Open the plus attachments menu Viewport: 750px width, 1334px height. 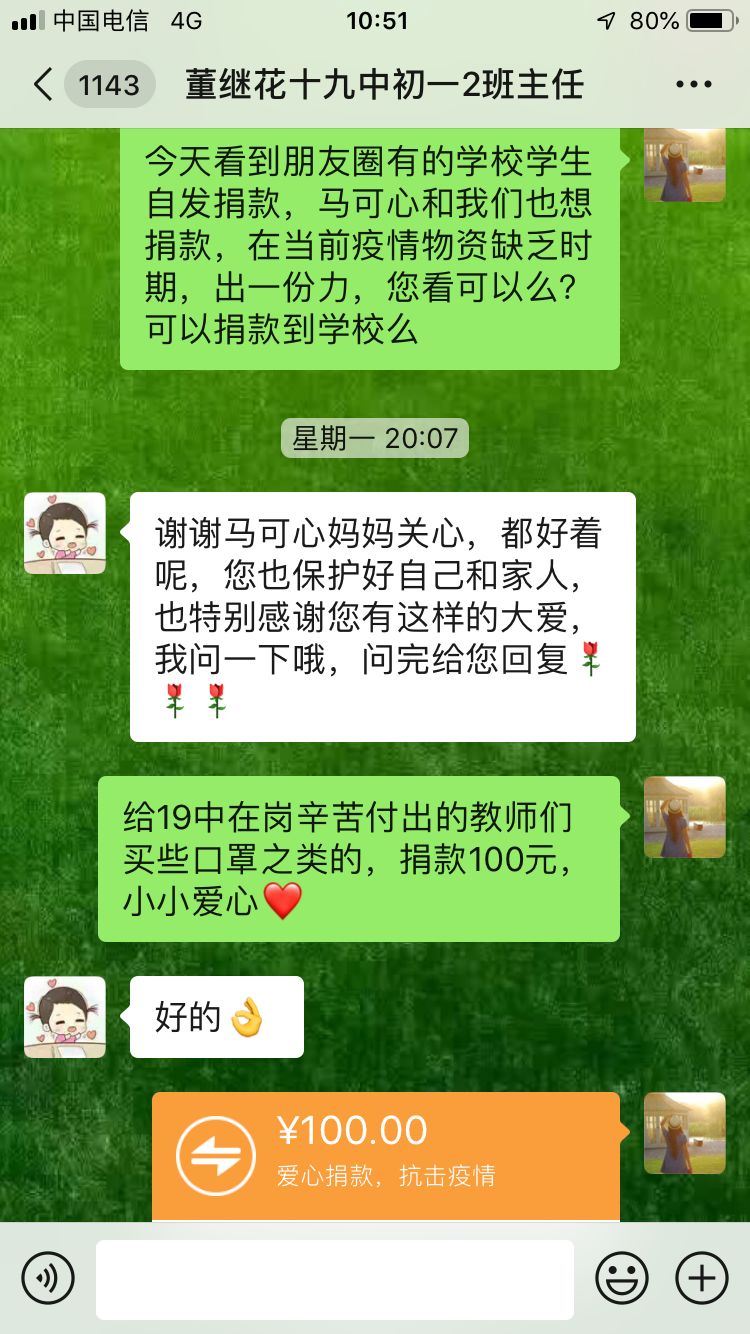click(702, 1278)
